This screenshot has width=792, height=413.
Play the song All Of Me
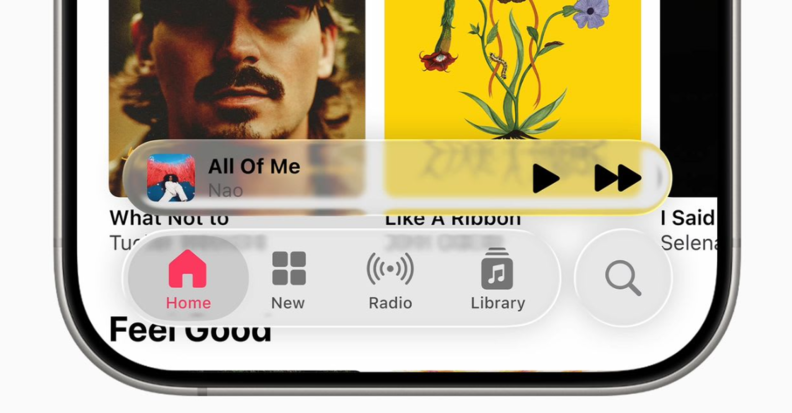tap(546, 179)
